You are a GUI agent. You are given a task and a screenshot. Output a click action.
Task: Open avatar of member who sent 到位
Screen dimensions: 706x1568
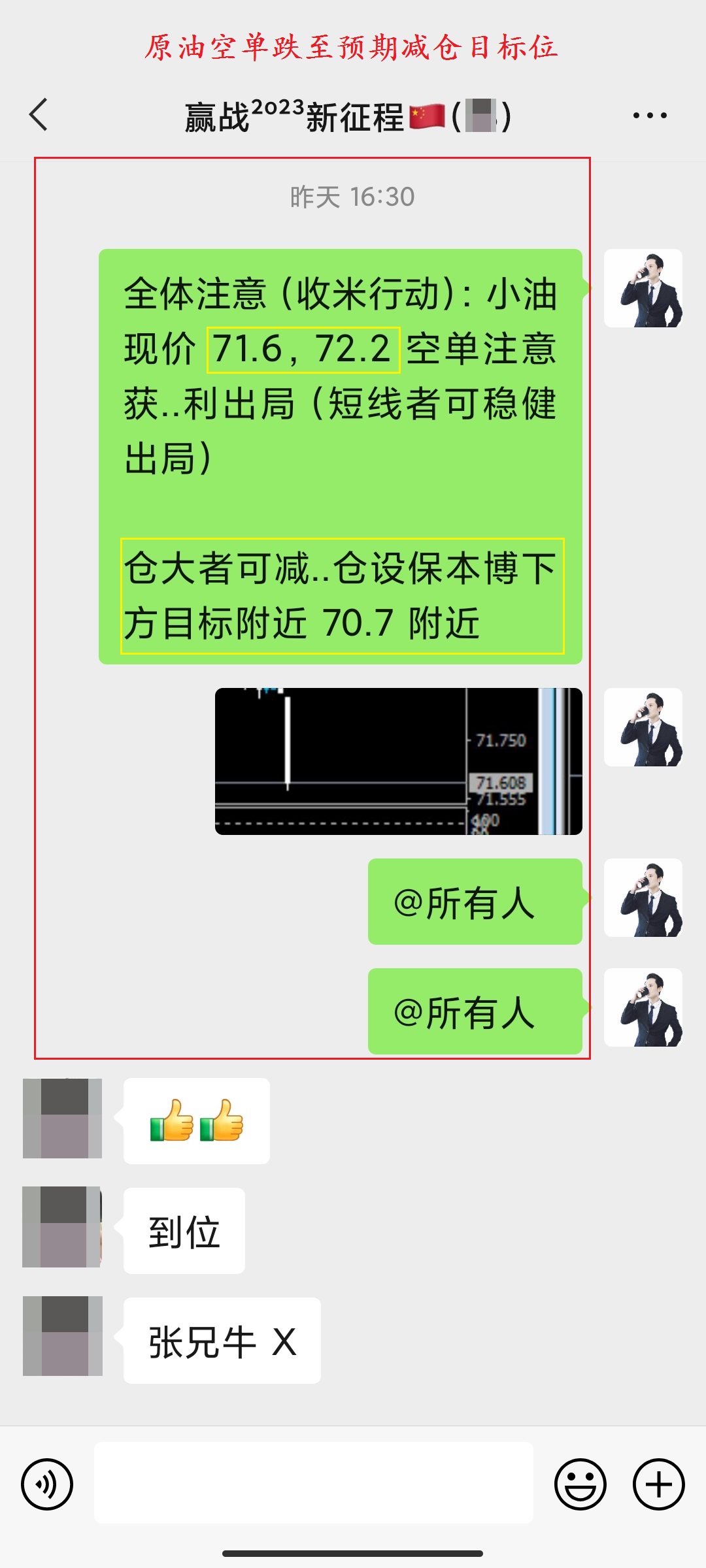tap(62, 1227)
